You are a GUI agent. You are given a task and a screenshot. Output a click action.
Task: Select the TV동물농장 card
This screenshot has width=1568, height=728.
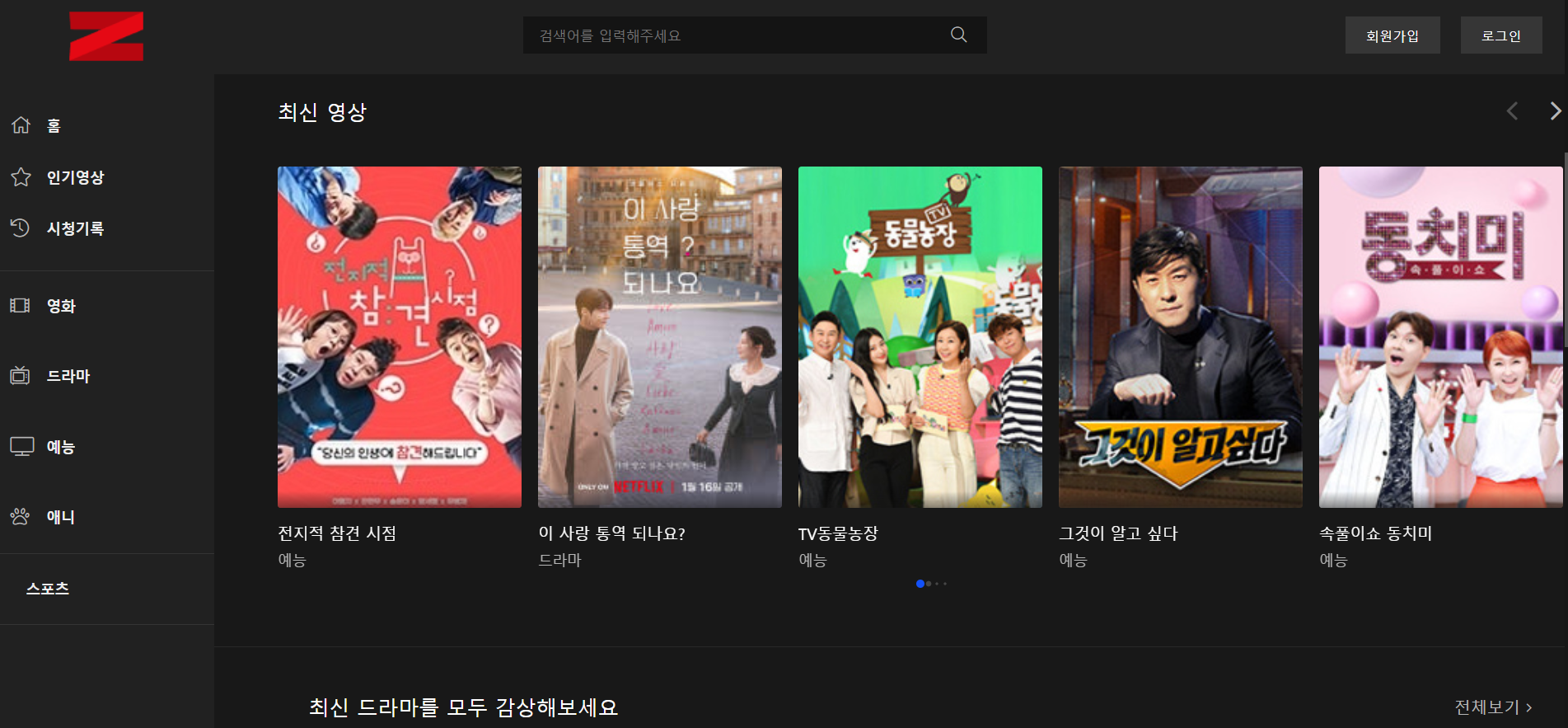pos(920,336)
